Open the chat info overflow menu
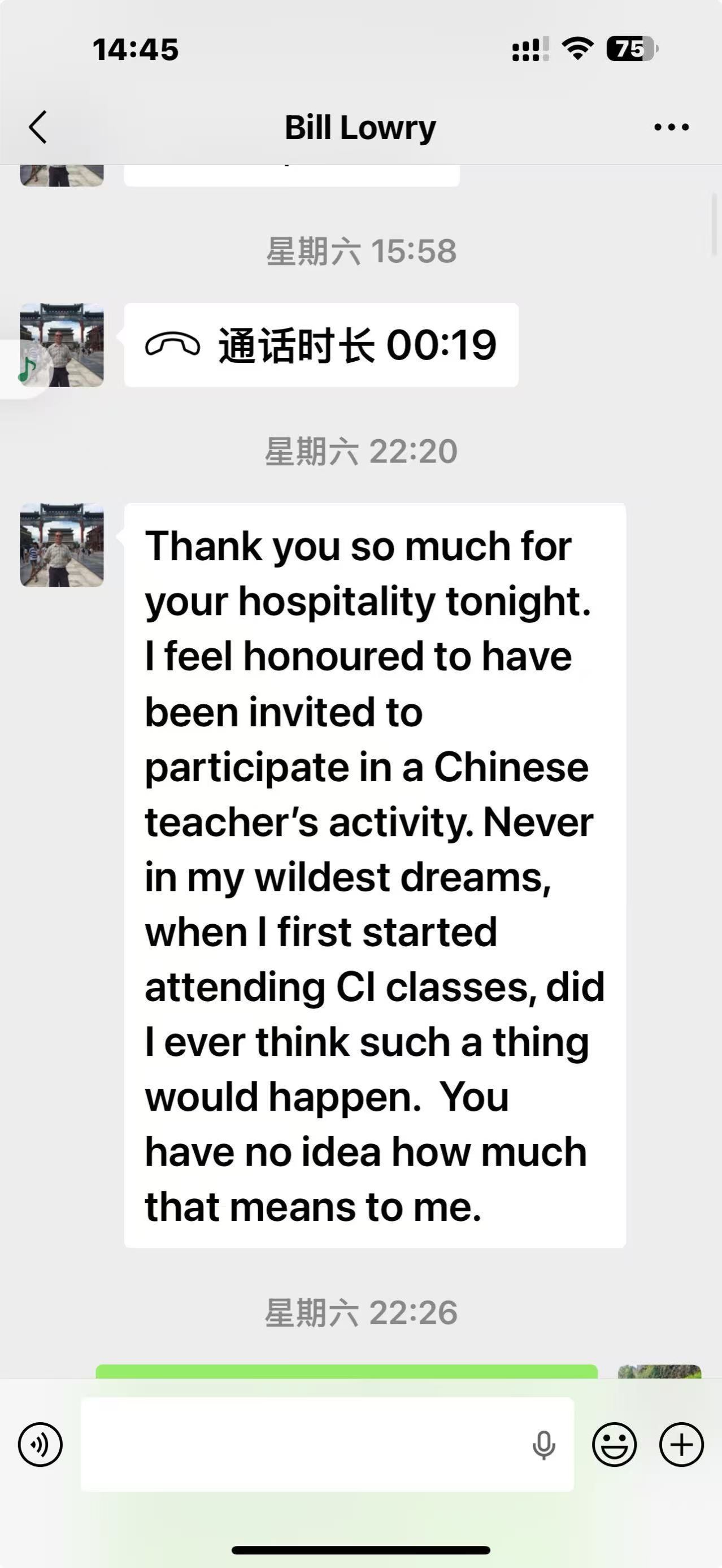The image size is (722, 1568). [671, 127]
